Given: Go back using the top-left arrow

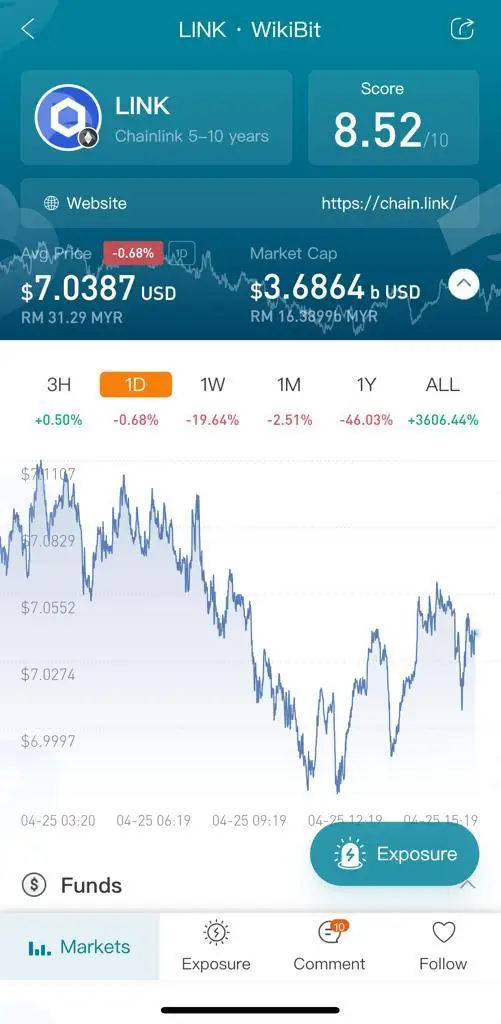Looking at the screenshot, I should coord(27,29).
